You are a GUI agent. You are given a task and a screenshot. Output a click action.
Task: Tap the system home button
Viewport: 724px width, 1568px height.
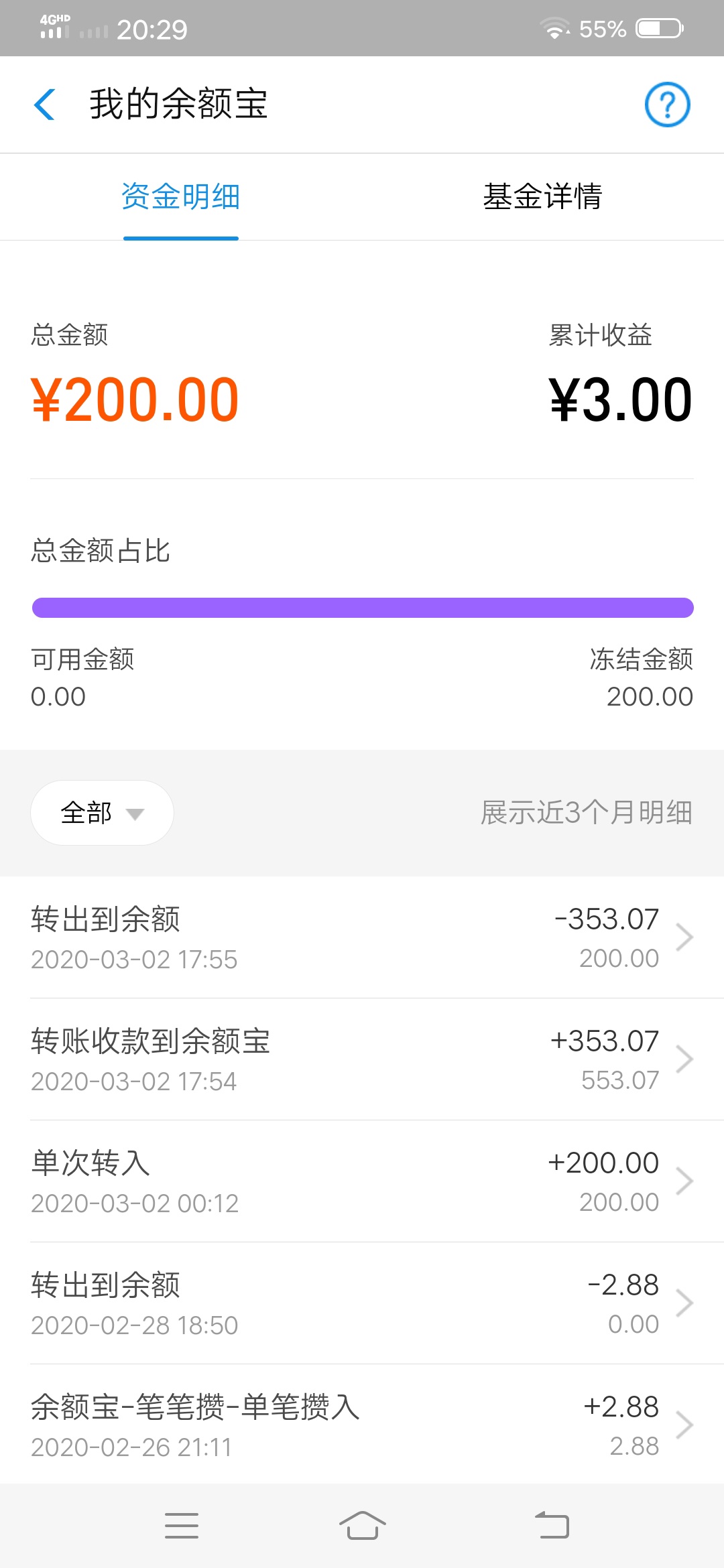click(x=362, y=1526)
